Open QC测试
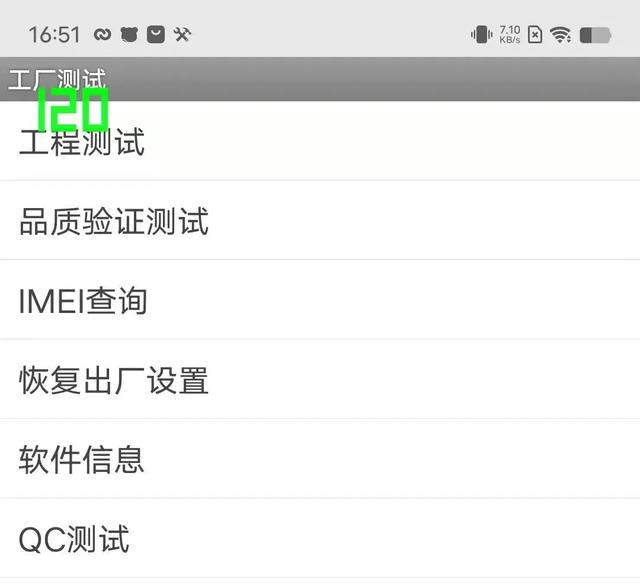This screenshot has height=588, width=640. click(320, 538)
